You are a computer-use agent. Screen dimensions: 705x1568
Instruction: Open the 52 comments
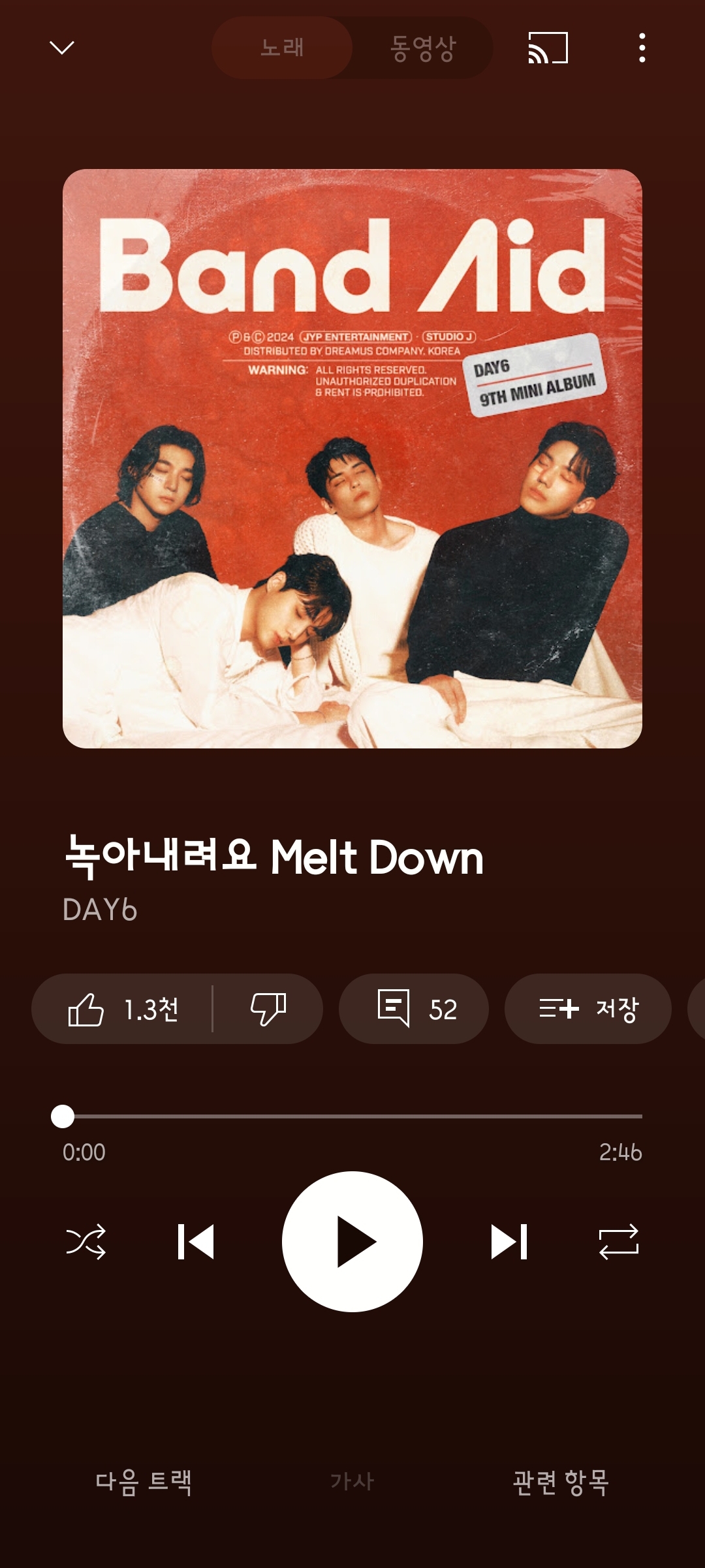(413, 1009)
